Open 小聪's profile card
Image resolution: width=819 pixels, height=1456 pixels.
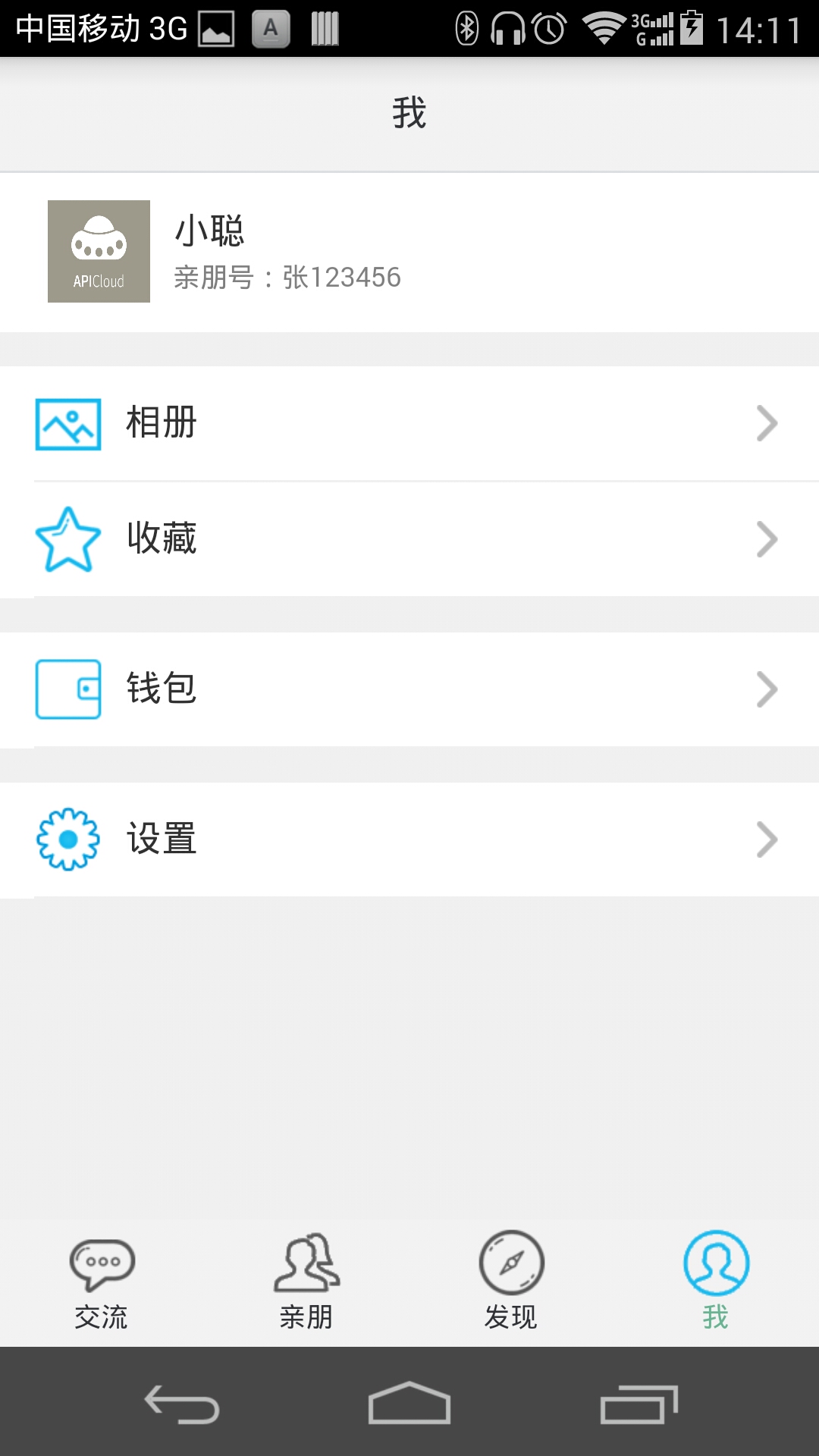click(x=409, y=252)
